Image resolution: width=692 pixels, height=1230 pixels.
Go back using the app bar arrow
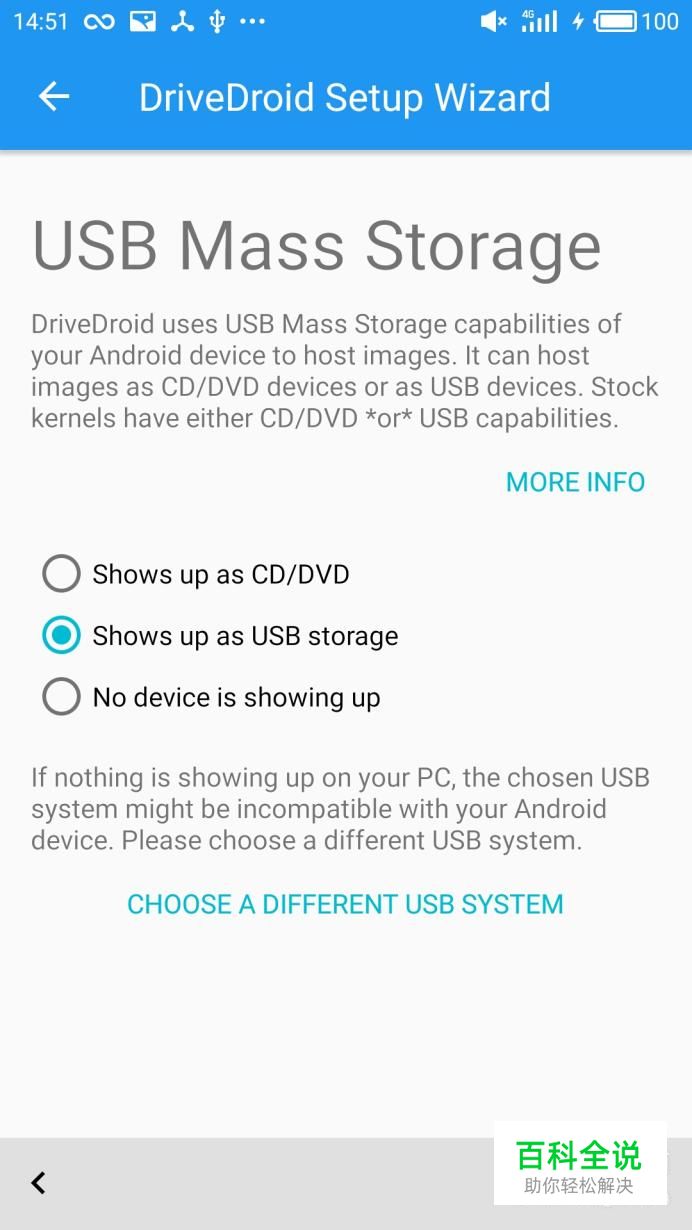coord(54,96)
